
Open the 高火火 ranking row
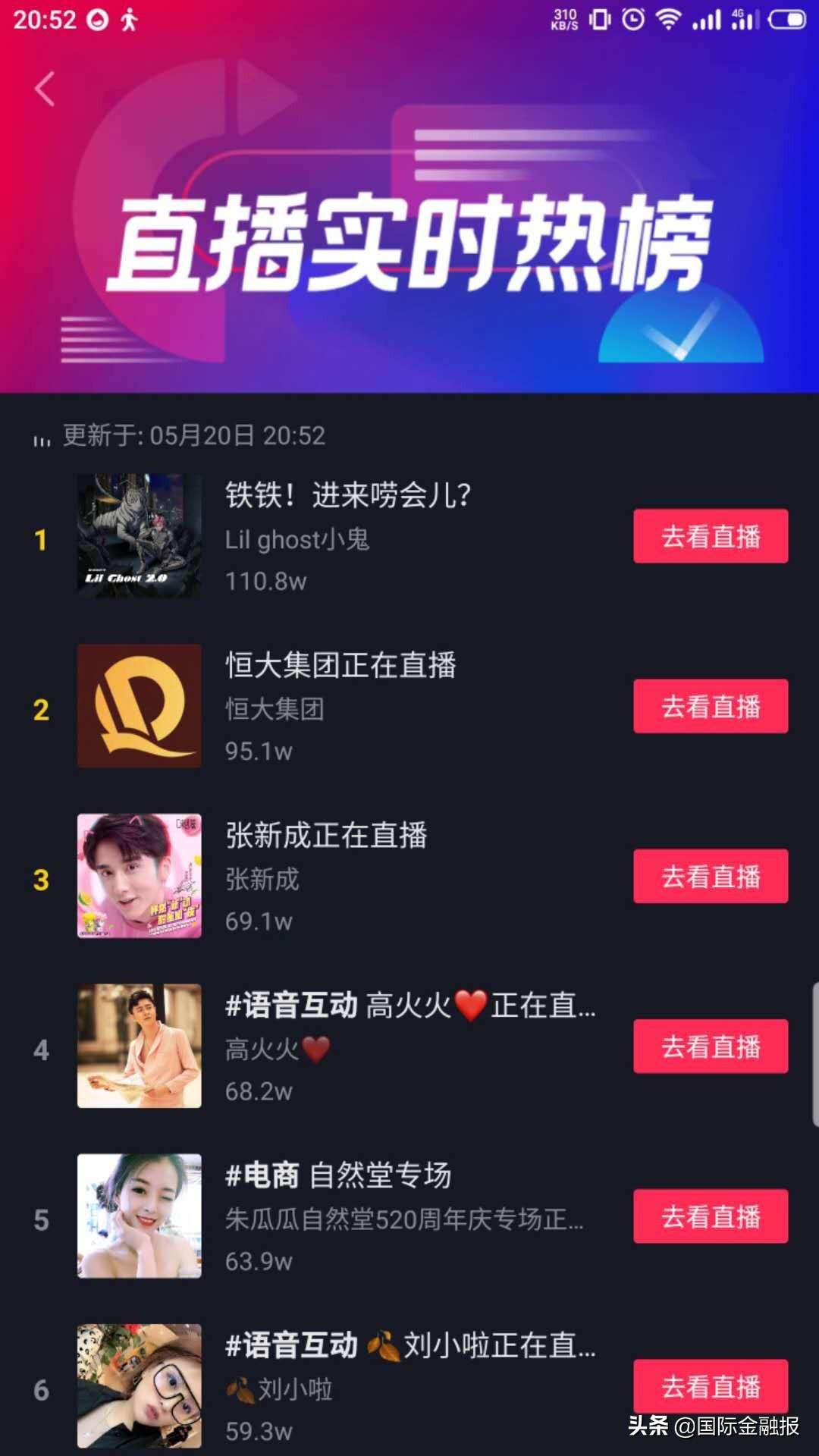[409, 1046]
